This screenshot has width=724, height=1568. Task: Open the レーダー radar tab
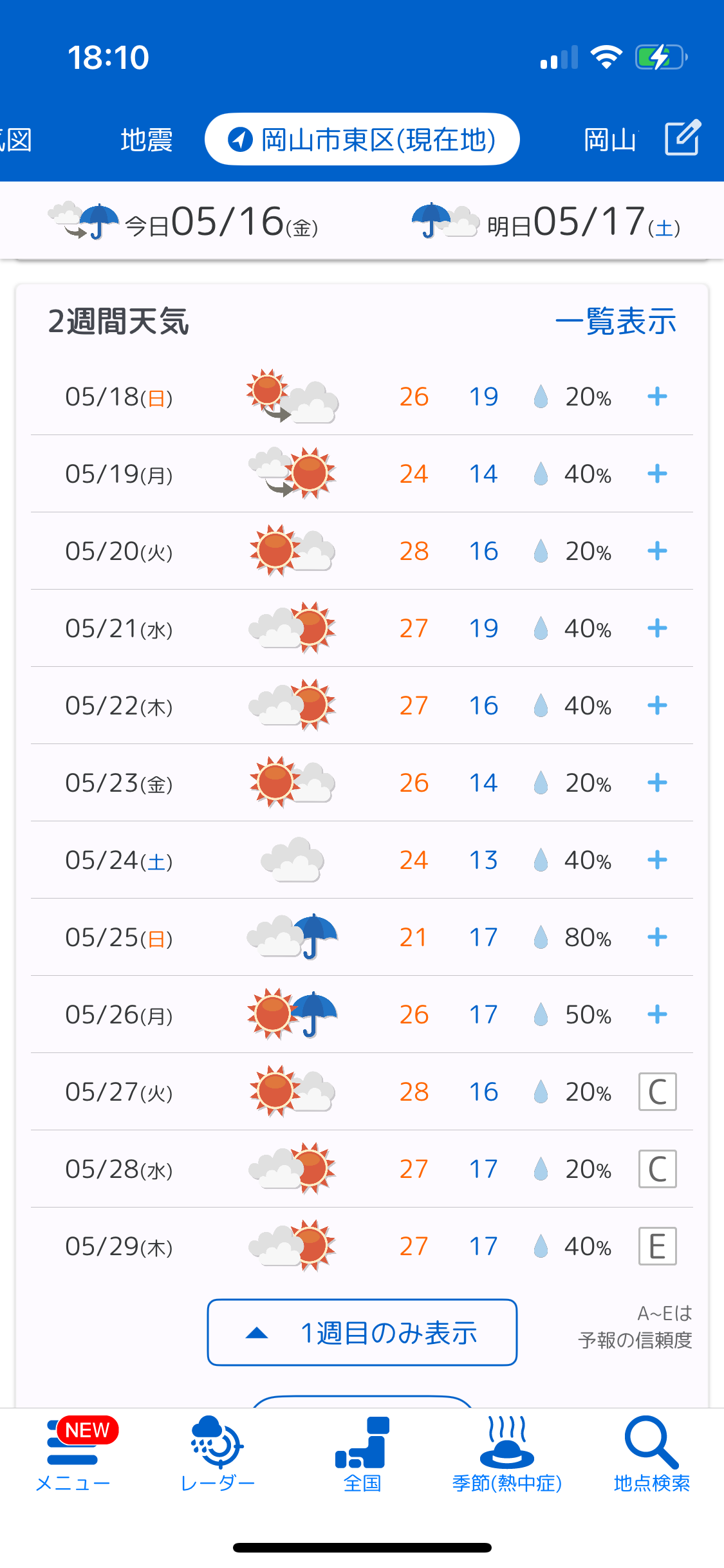218,1455
